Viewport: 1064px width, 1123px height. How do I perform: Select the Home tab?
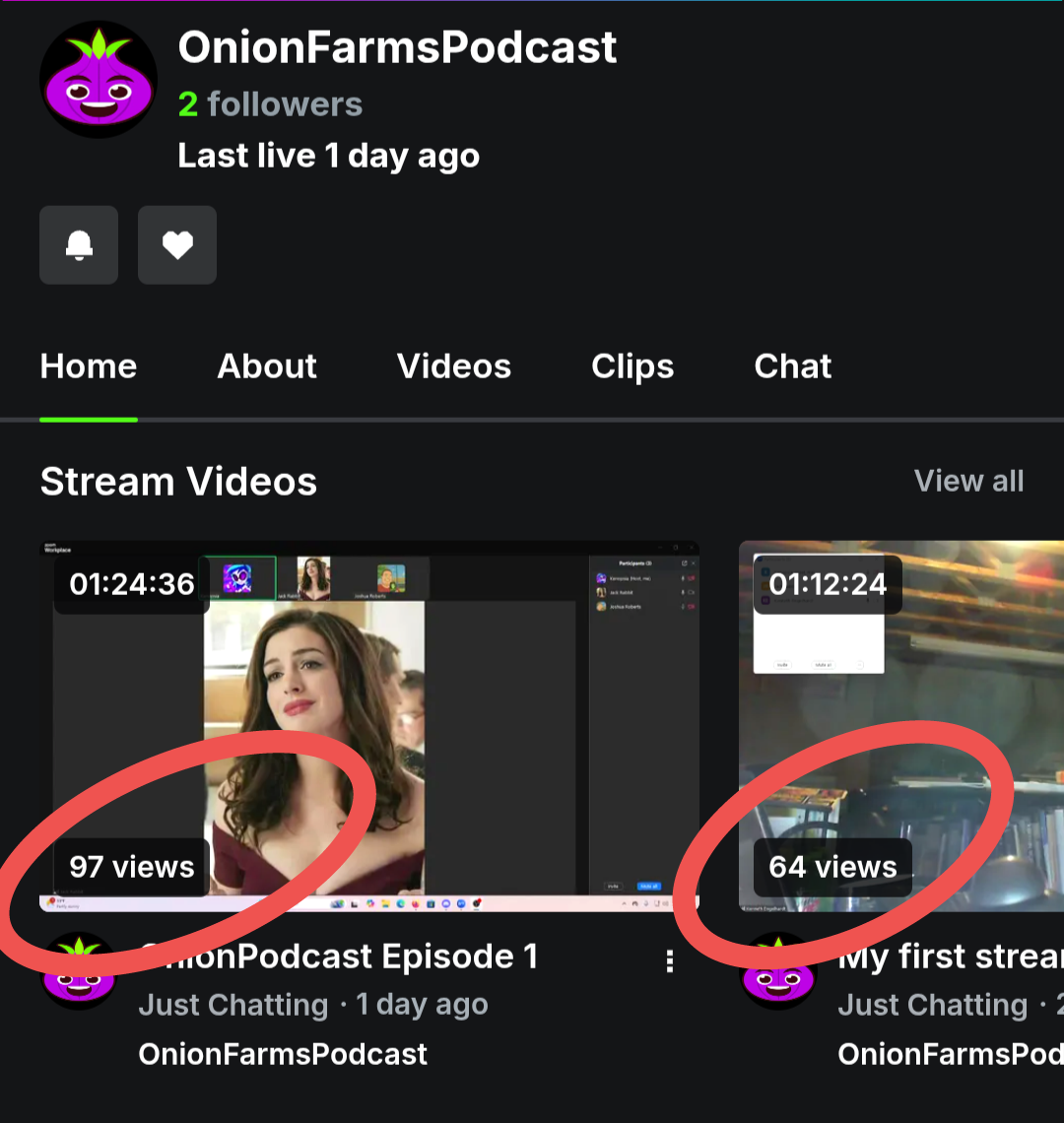89,366
